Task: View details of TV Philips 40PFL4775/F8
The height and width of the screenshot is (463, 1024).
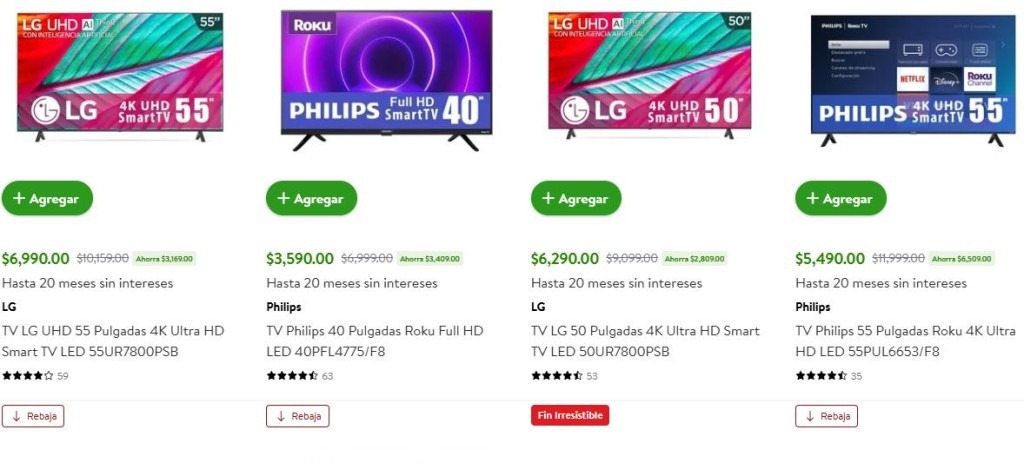Action: coord(374,341)
